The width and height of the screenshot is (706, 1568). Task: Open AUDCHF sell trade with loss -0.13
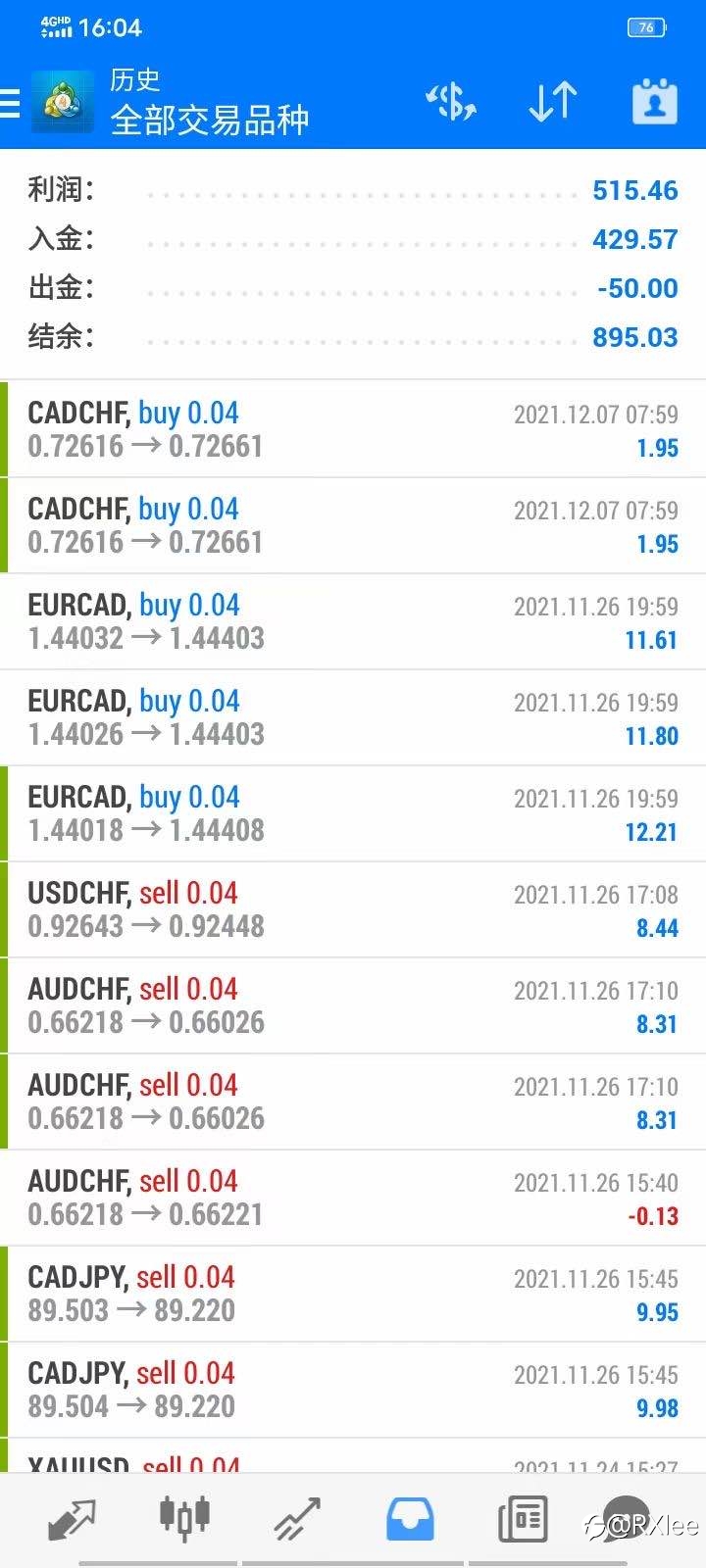pos(353,1198)
